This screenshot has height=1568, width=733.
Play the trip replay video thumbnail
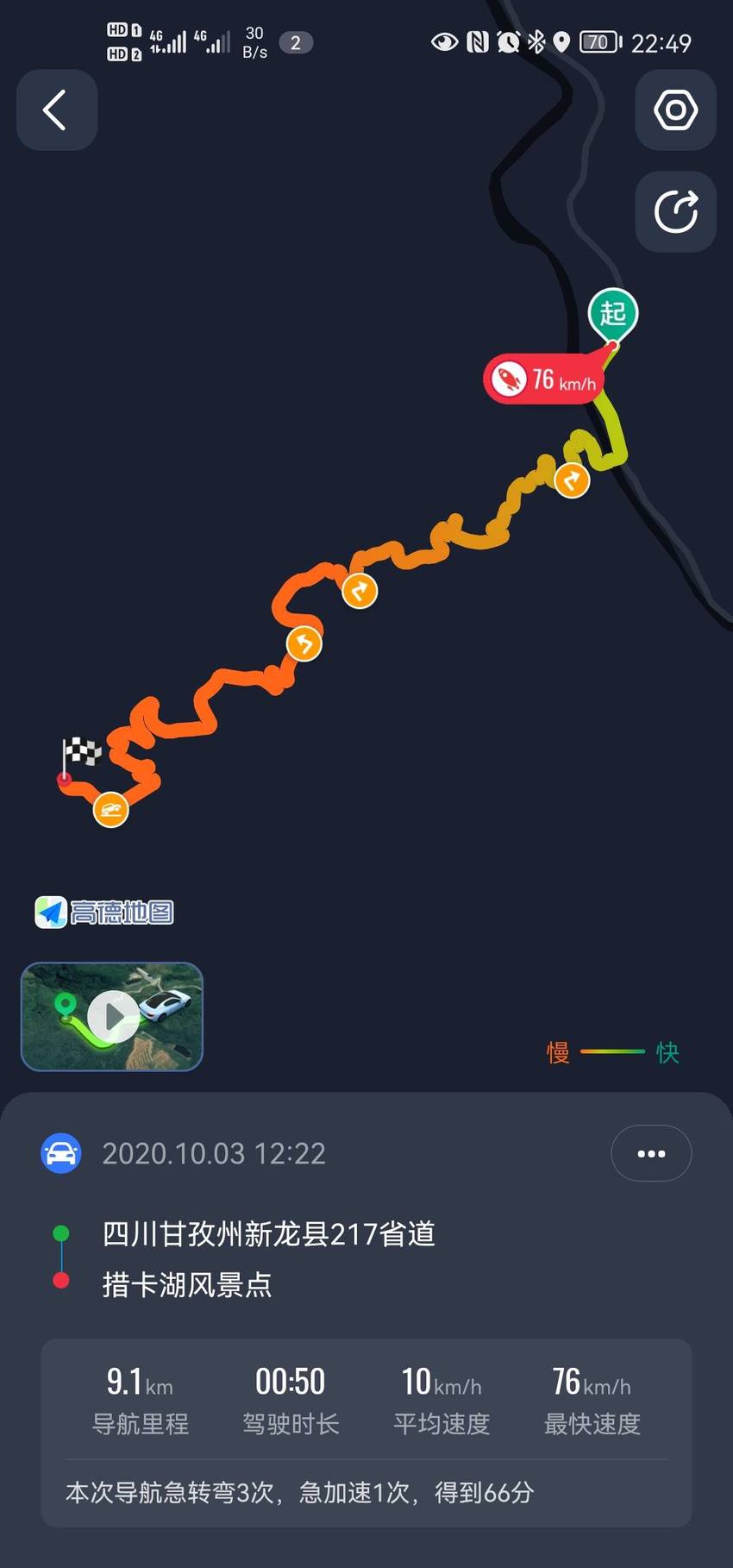(112, 1016)
